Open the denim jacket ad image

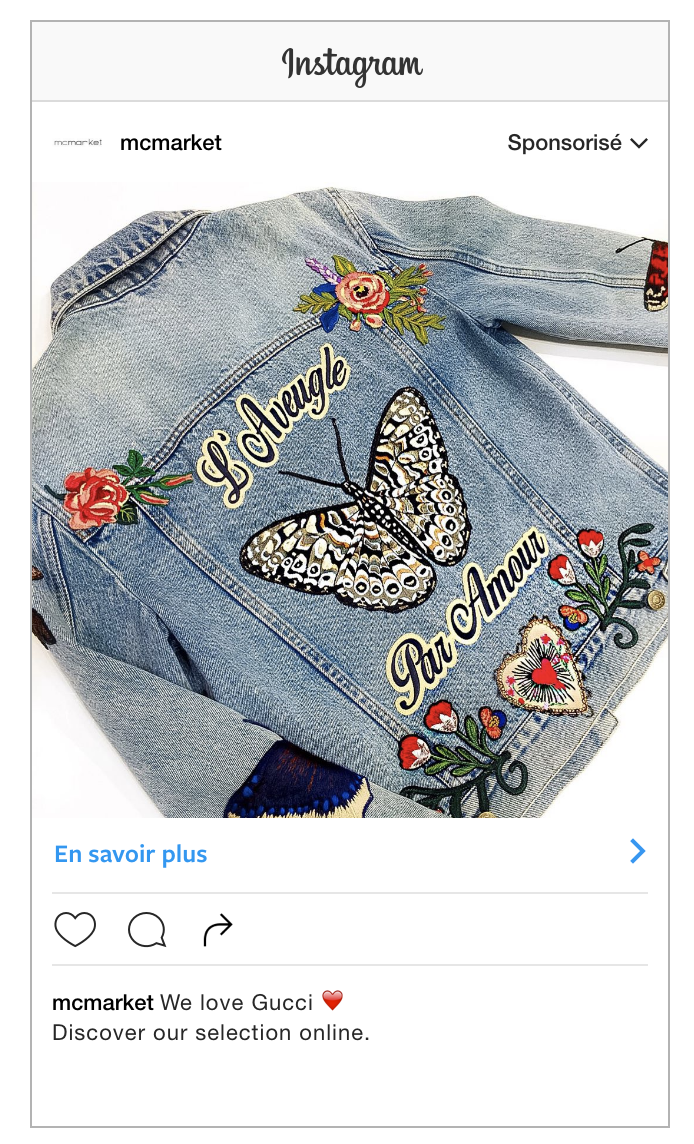click(350, 499)
